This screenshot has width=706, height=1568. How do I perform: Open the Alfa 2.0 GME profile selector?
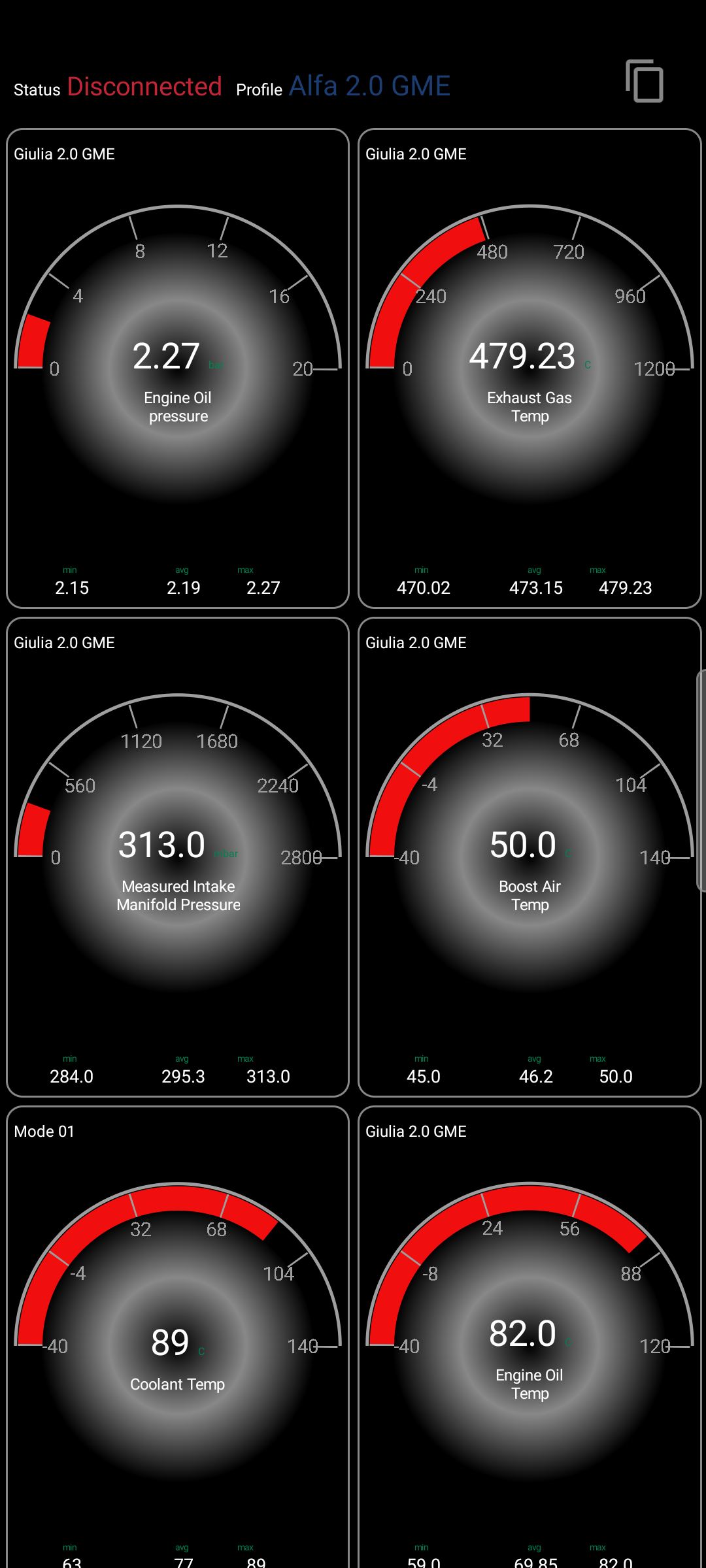click(x=369, y=86)
